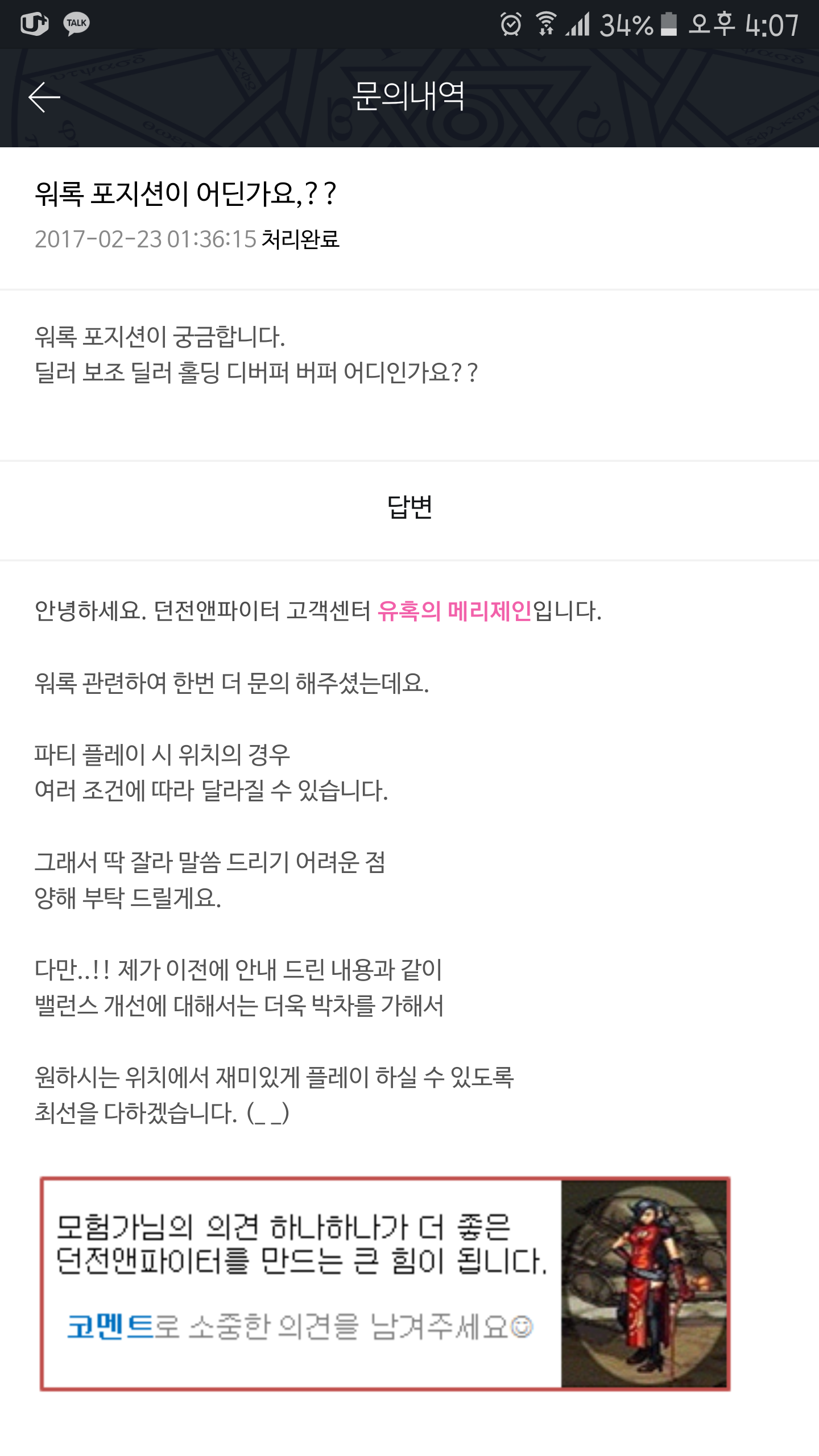Open the comment banner at the bottom
This screenshot has height=1456, width=819.
point(385,1284)
